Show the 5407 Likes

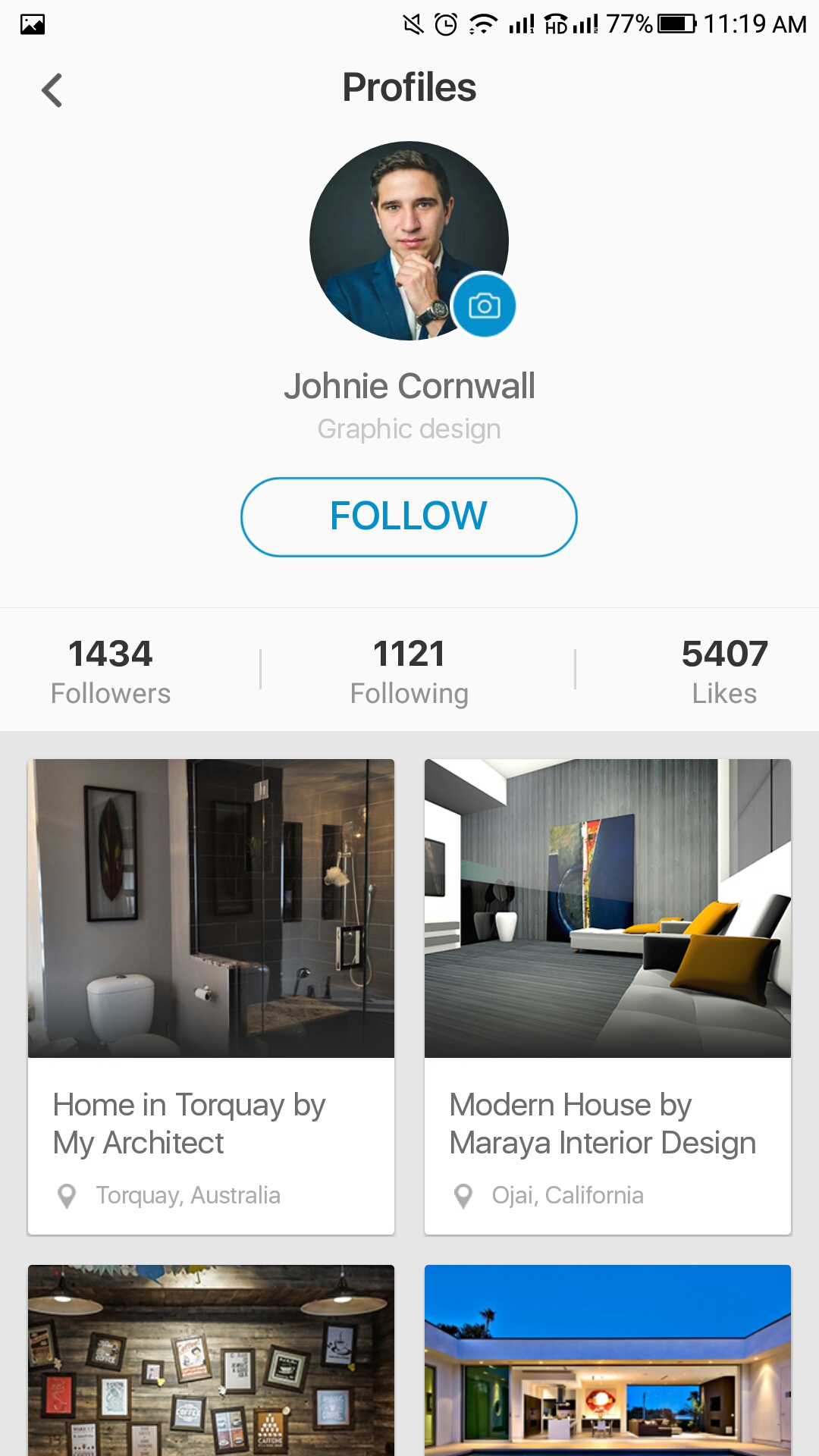tap(724, 671)
